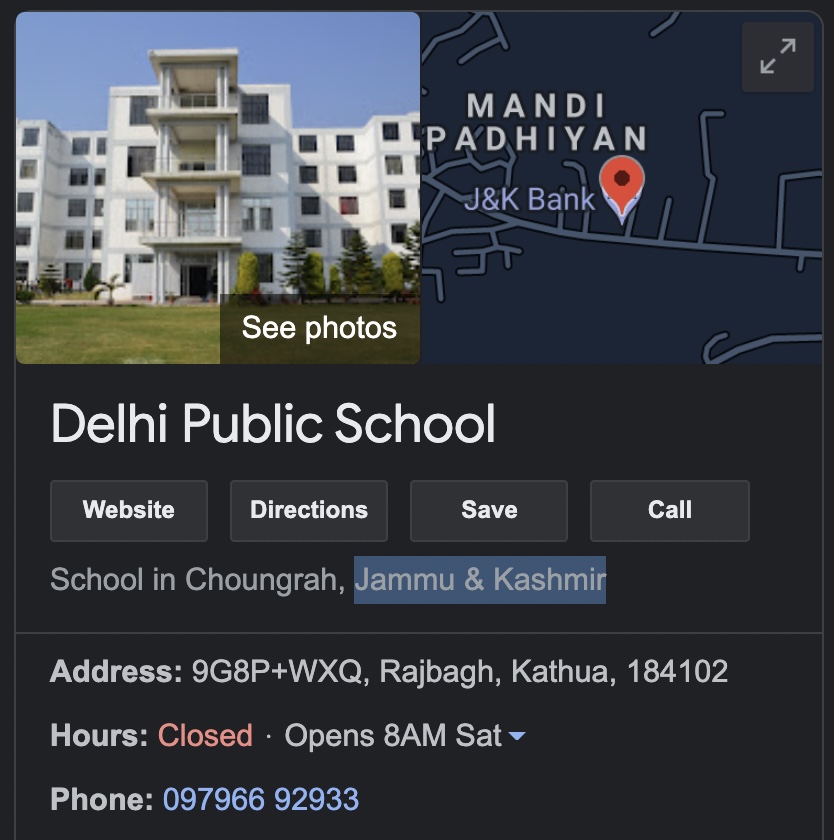Call Delhi Public School
Screen dimensions: 834x840
pos(669,510)
